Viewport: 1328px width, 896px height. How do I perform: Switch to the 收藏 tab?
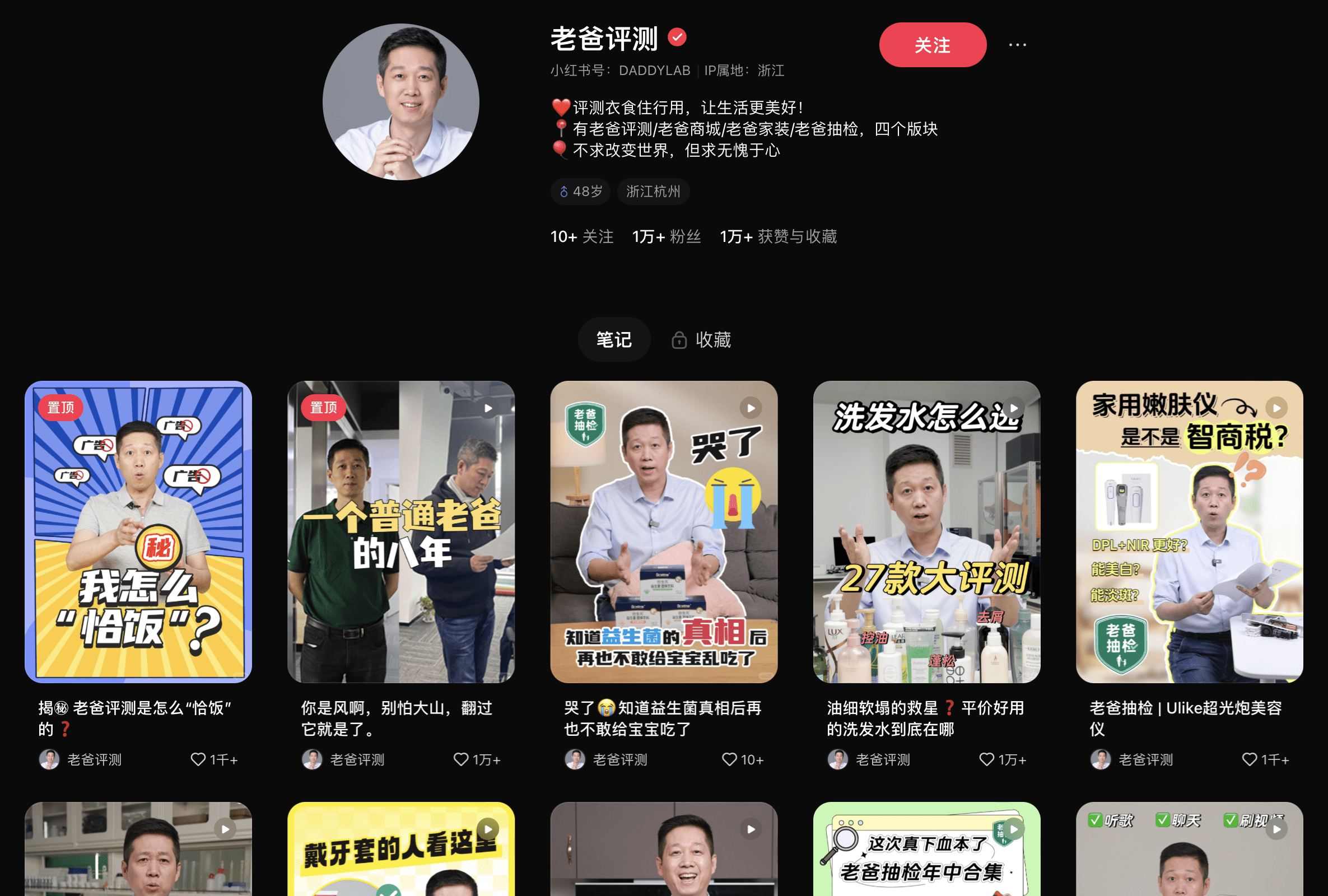click(701, 340)
